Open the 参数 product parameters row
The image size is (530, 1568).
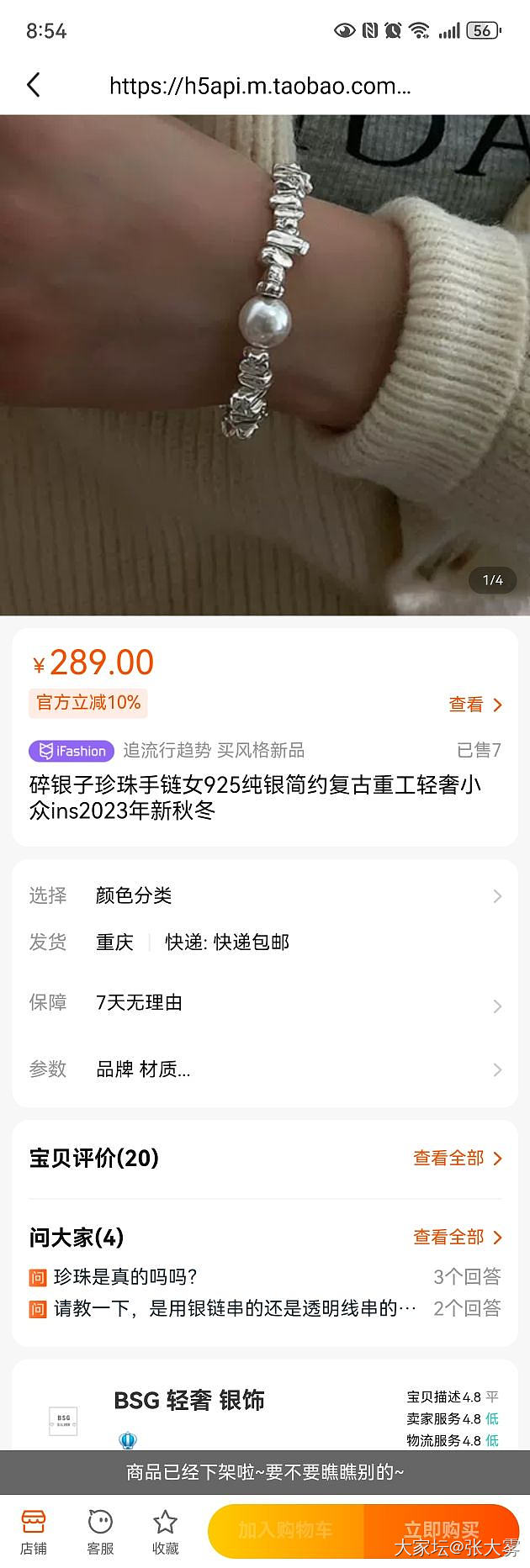pyautogui.click(x=265, y=1069)
